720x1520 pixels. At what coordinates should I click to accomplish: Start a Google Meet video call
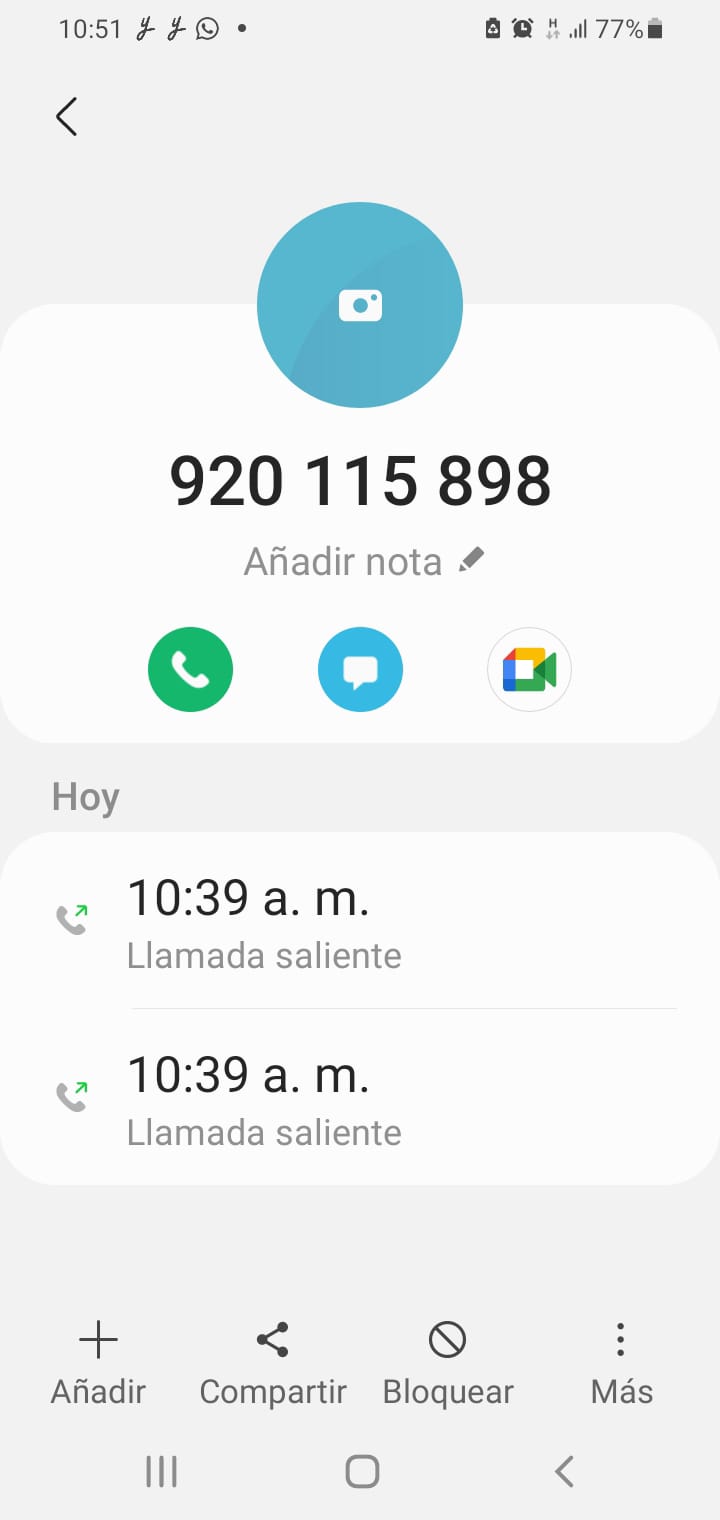529,670
